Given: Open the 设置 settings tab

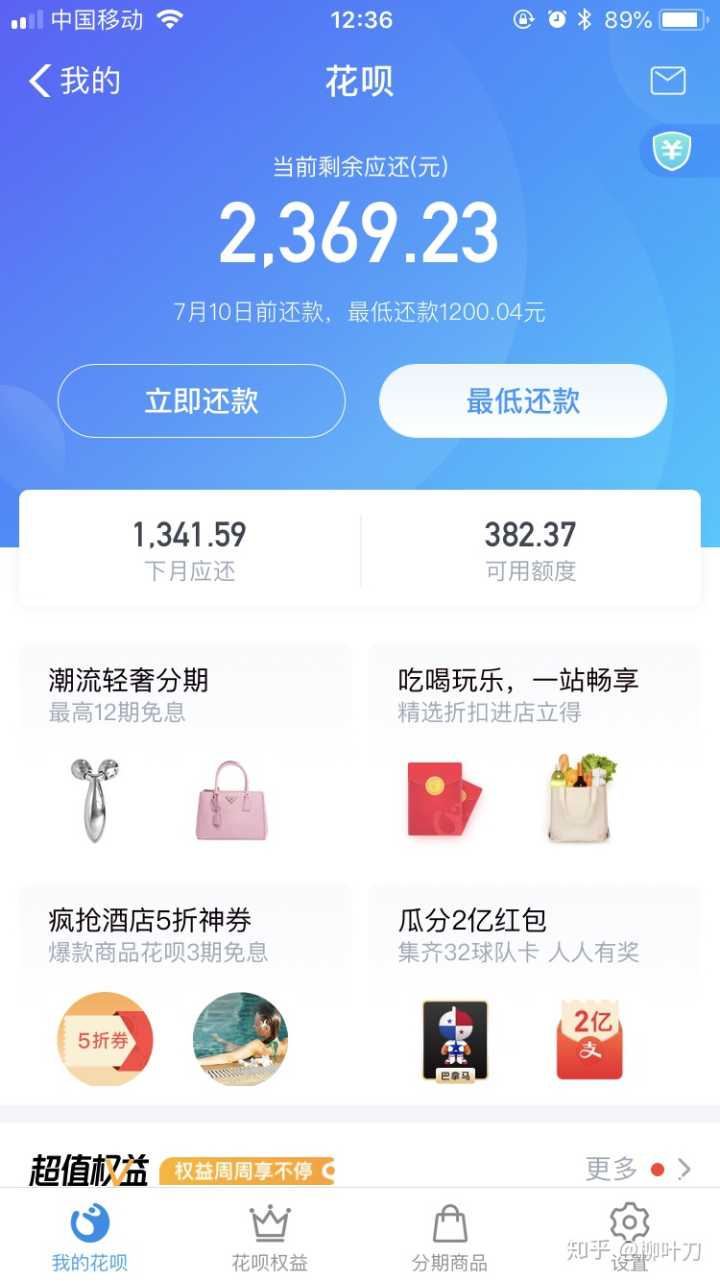Looking at the screenshot, I should pos(629,1238).
